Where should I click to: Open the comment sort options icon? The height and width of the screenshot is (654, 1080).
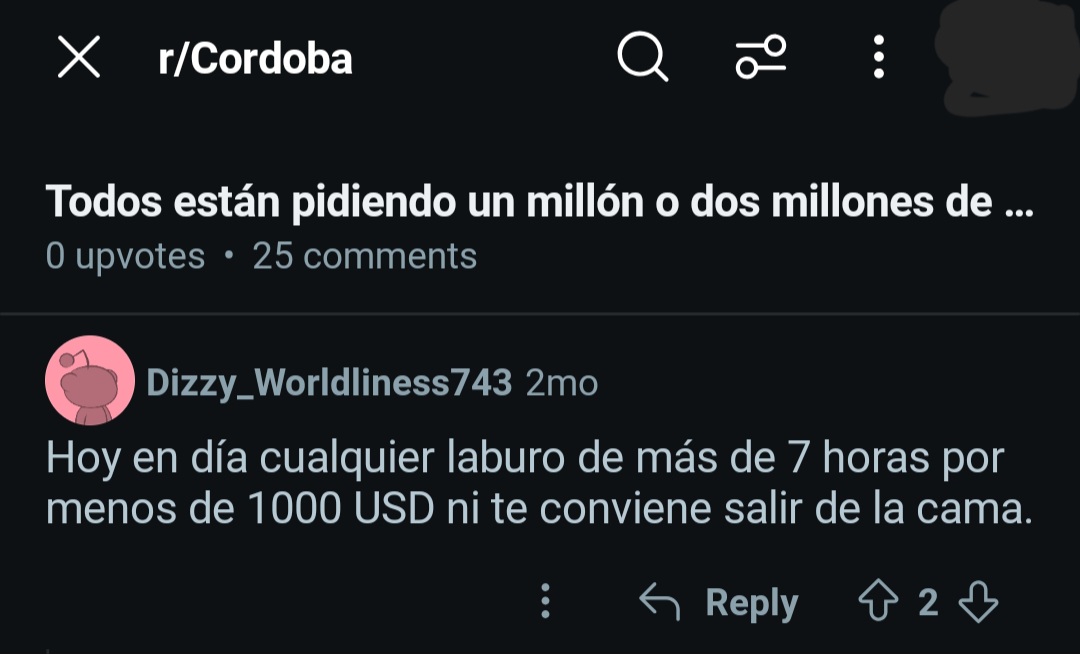(x=761, y=57)
